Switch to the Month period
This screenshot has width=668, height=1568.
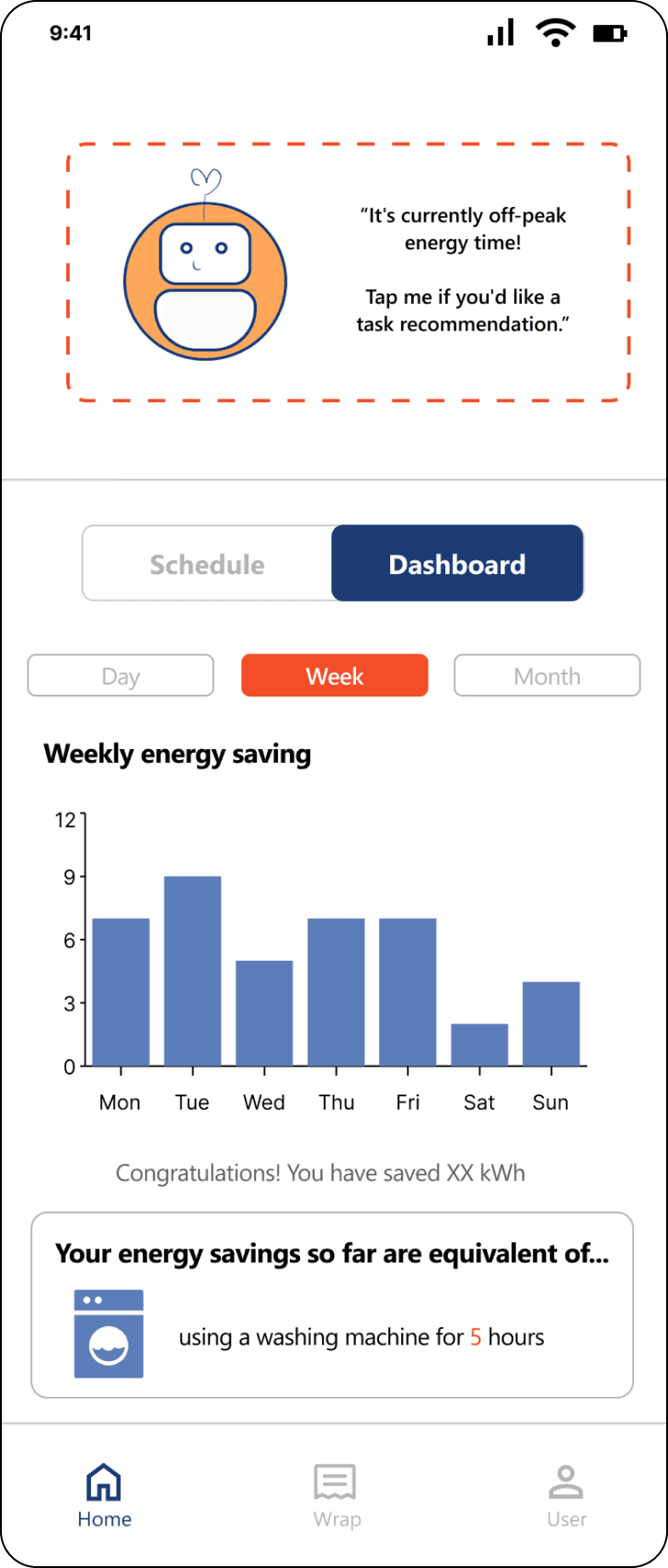tap(547, 676)
